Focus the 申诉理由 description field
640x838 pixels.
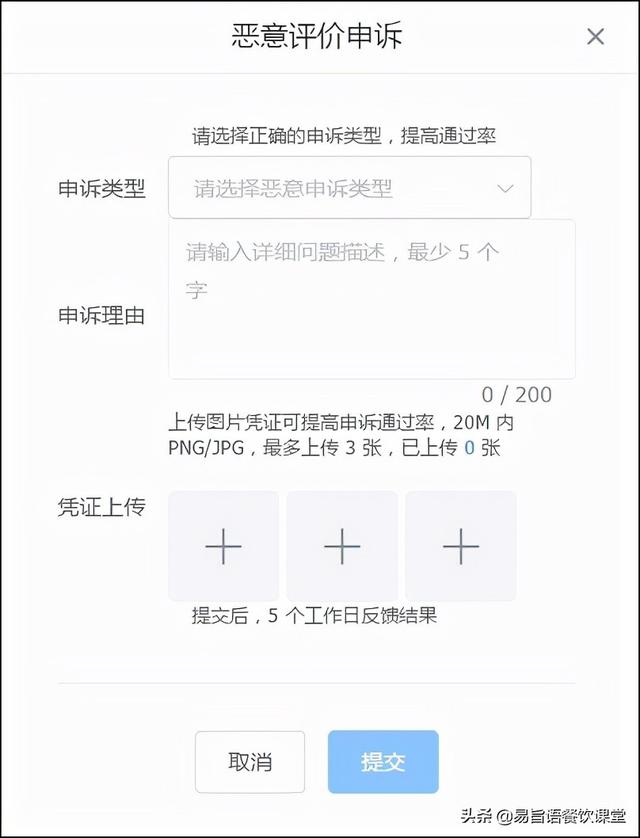371,300
